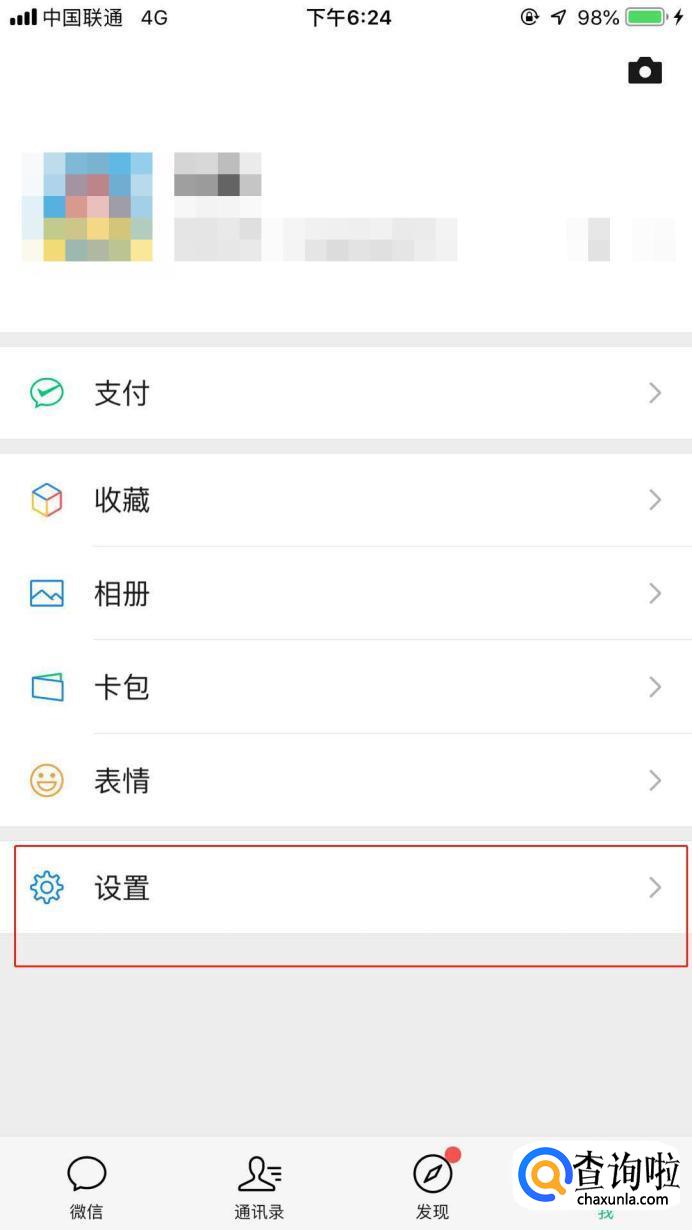Switch to the 微信 chats tab

click(87, 1186)
